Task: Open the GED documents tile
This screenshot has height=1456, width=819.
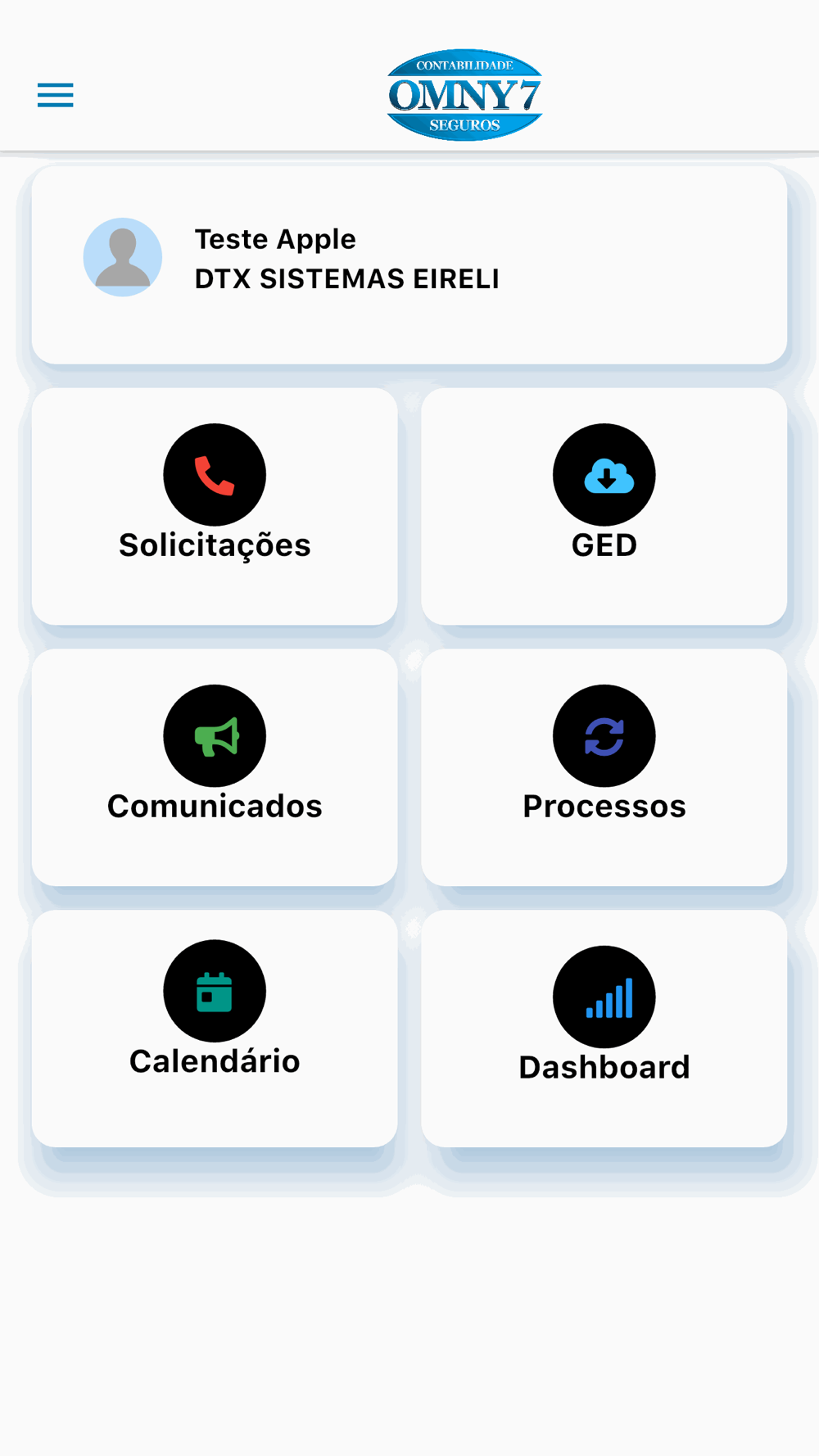Action: pyautogui.click(x=604, y=506)
